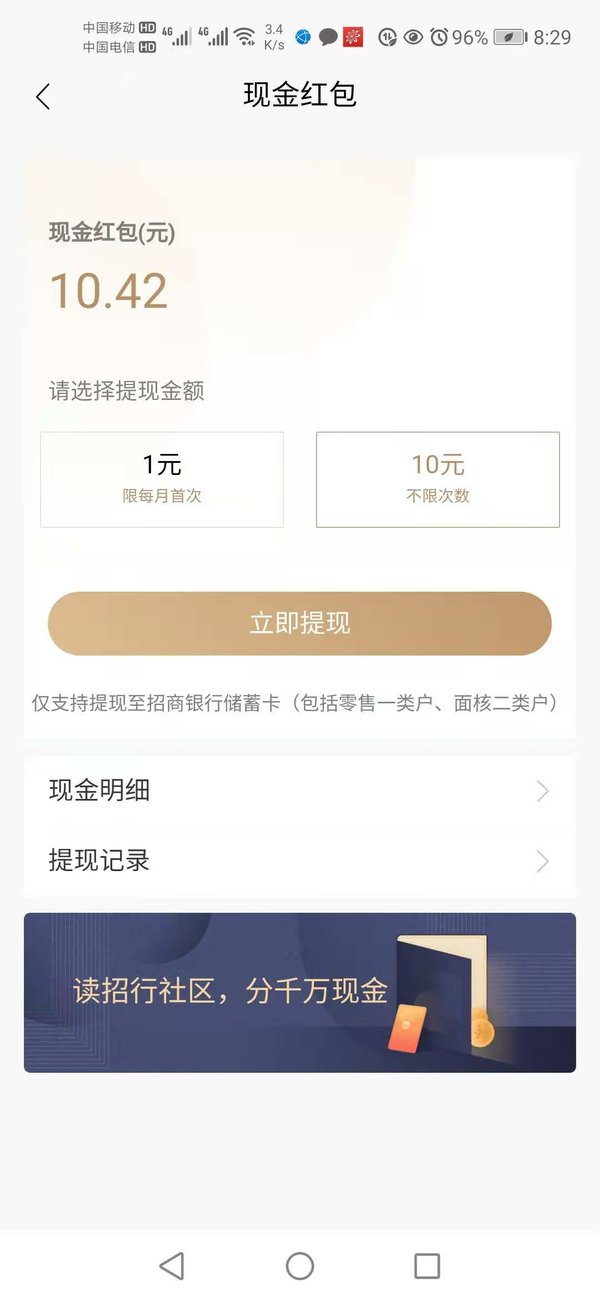Tap the 立即提现 button
Viewport: 600px width, 1300px height.
300,624
